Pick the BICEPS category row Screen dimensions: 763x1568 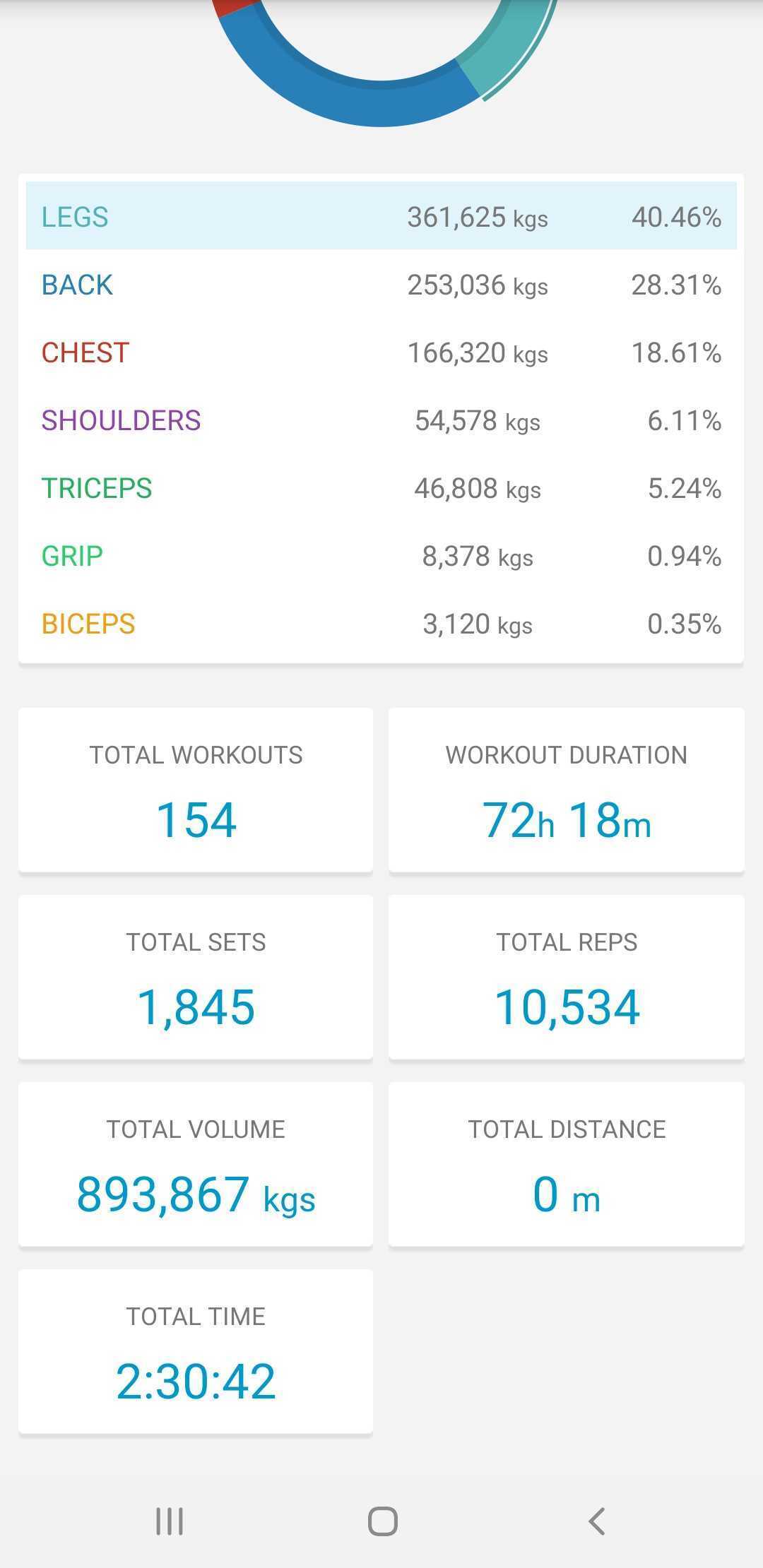(381, 624)
